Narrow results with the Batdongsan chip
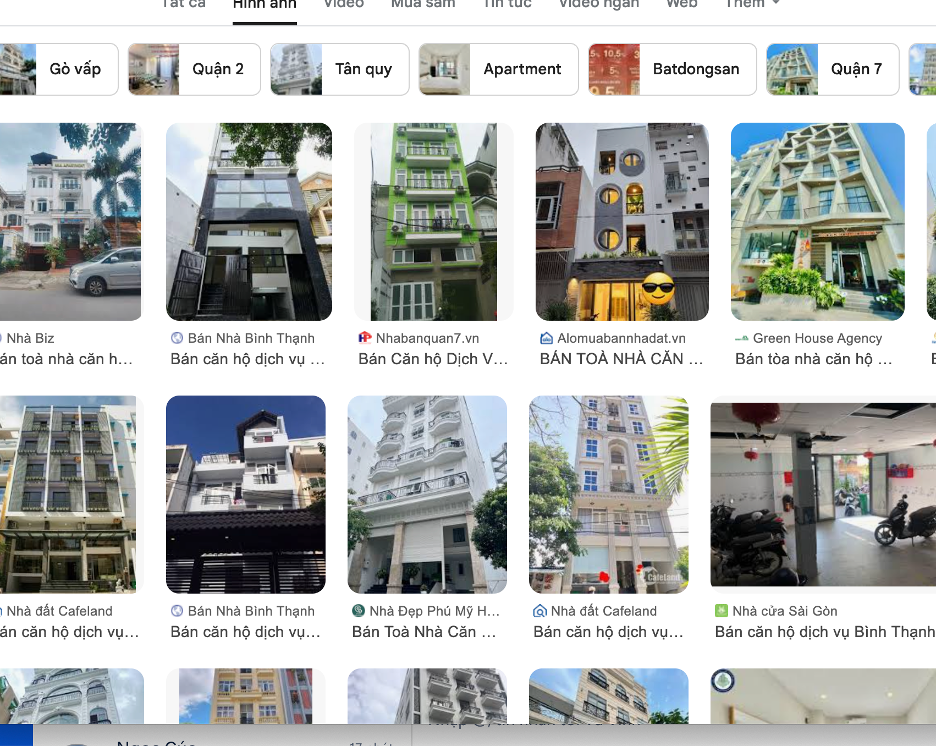Screen dimensions: 936x746 tap(672, 69)
